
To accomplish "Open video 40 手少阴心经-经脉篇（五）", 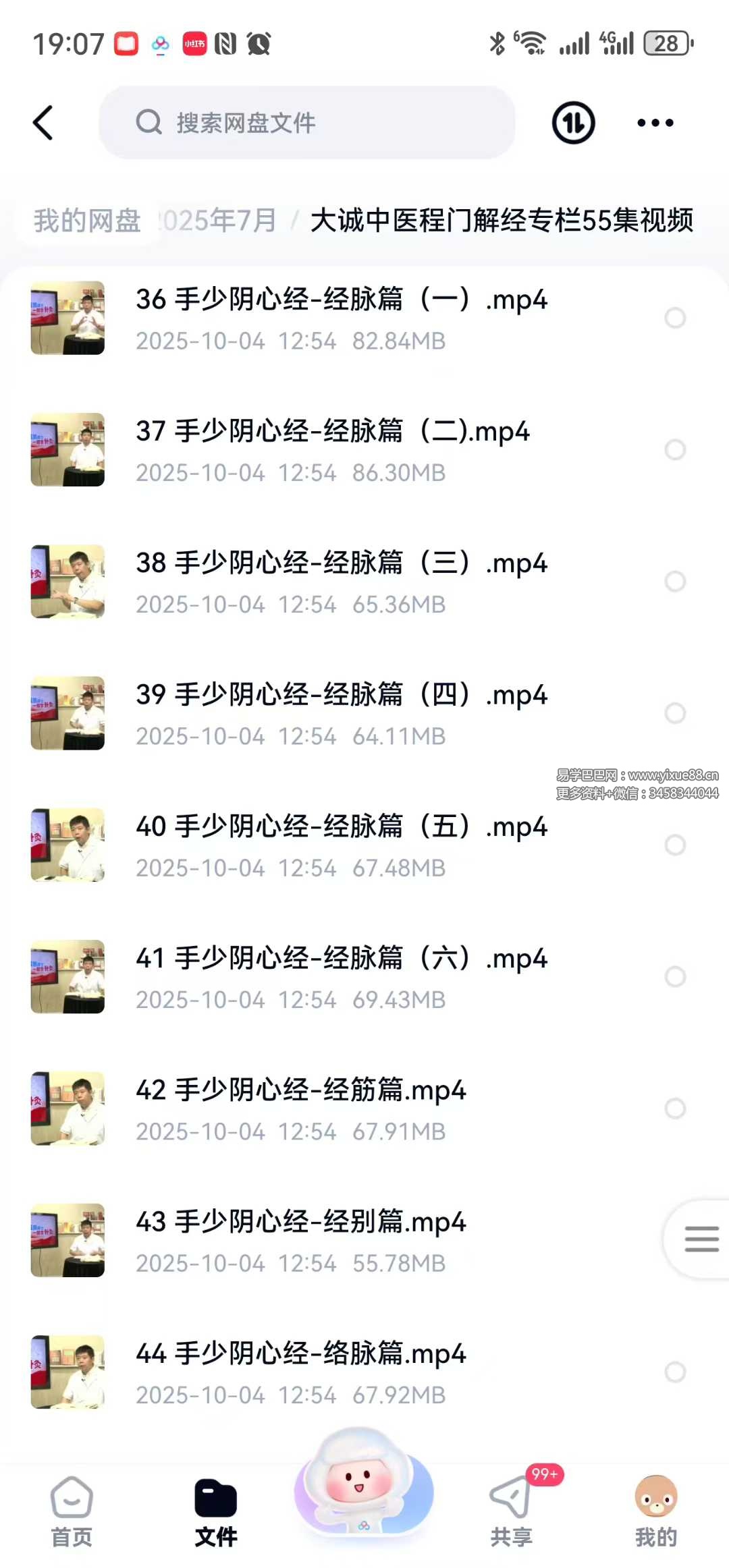I will tap(341, 845).
